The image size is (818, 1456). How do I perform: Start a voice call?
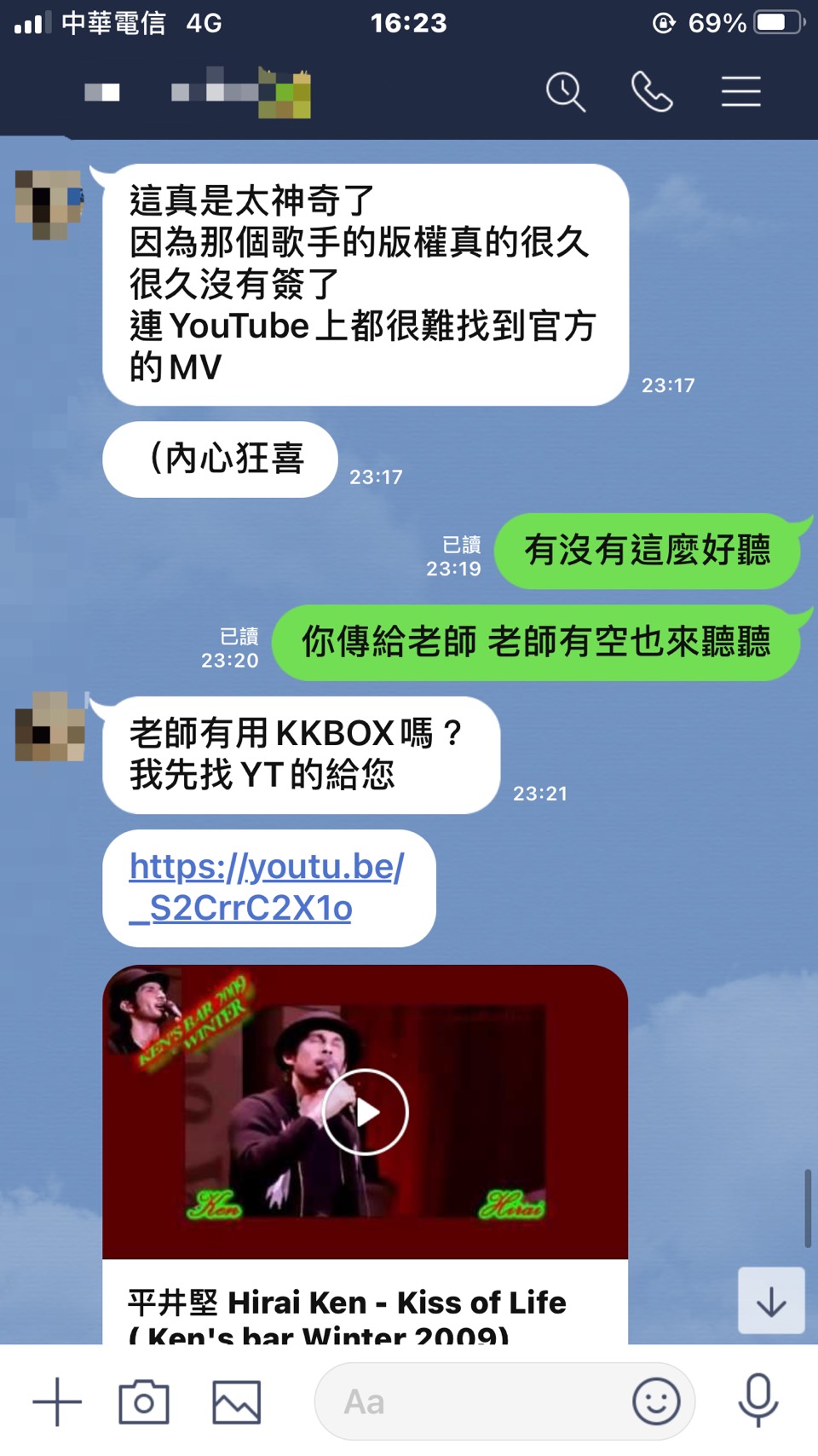tap(652, 92)
